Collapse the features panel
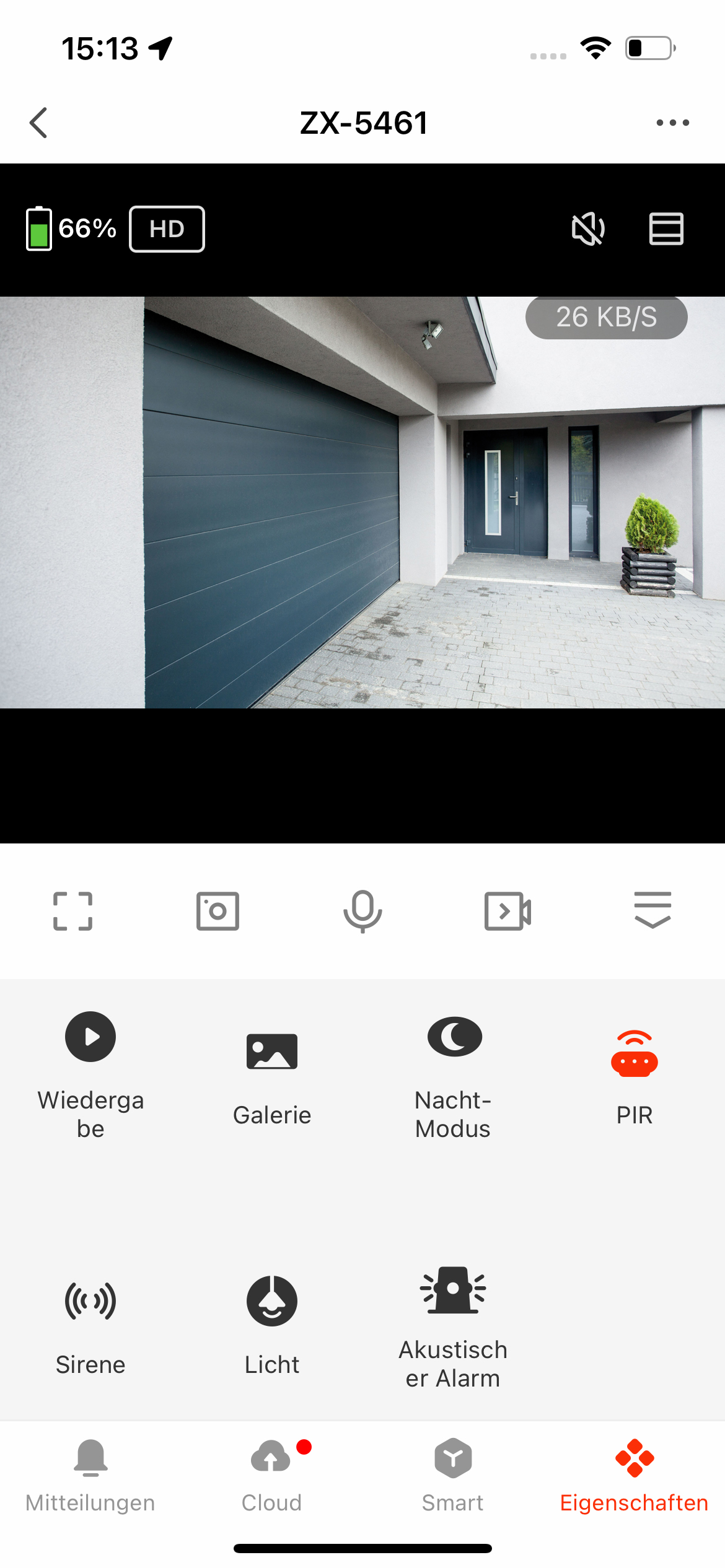This screenshot has height=1568, width=725. coord(652,910)
